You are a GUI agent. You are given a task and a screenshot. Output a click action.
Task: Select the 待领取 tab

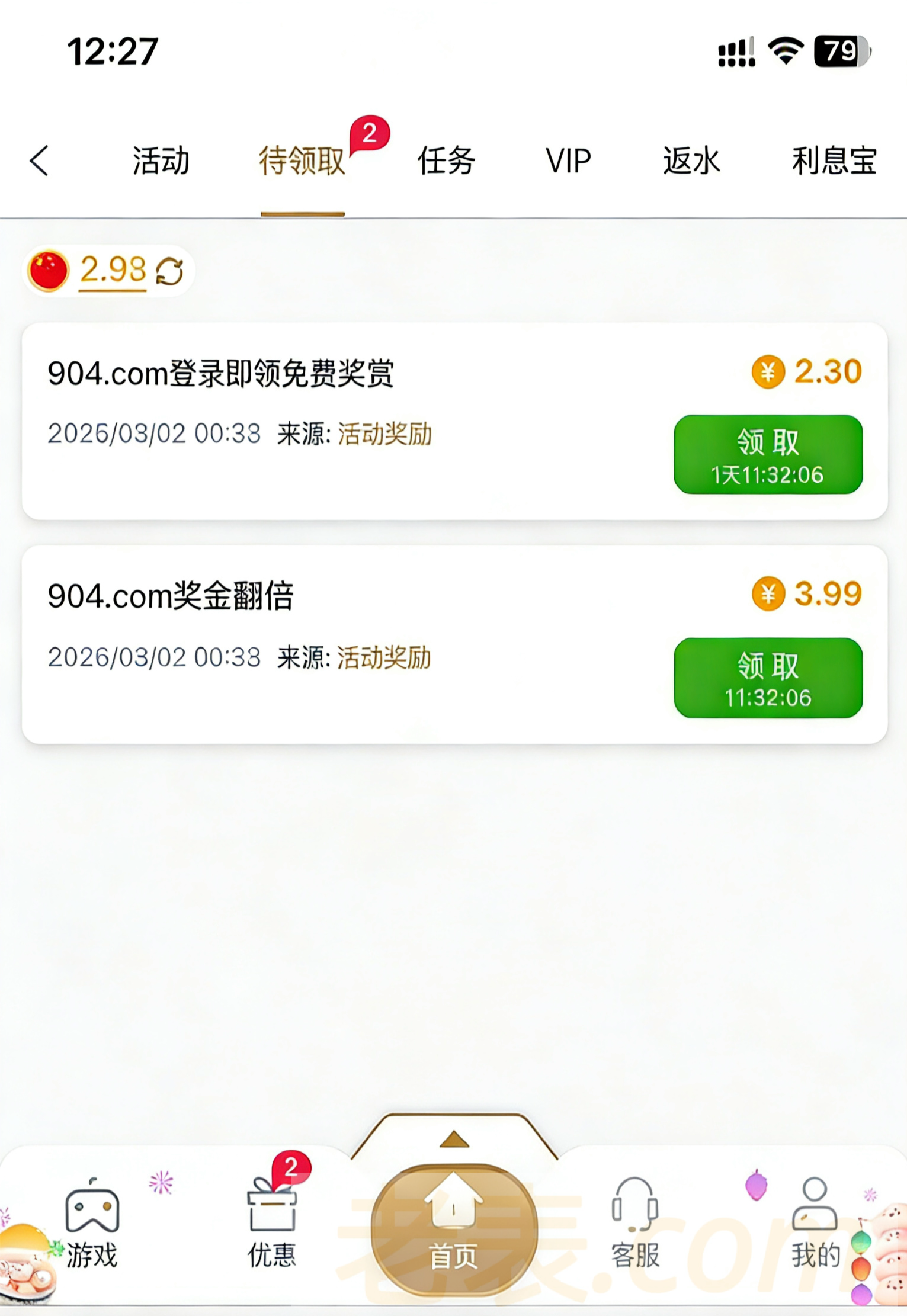pos(302,161)
